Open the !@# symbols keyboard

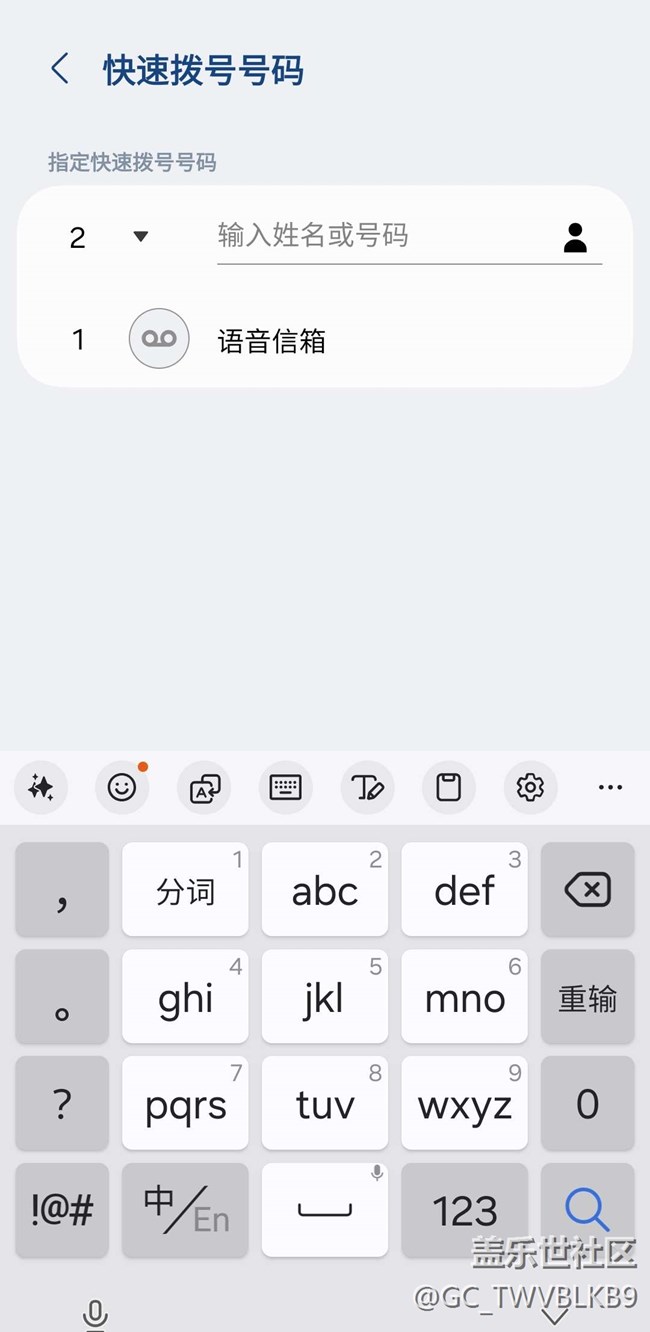pyautogui.click(x=62, y=1210)
